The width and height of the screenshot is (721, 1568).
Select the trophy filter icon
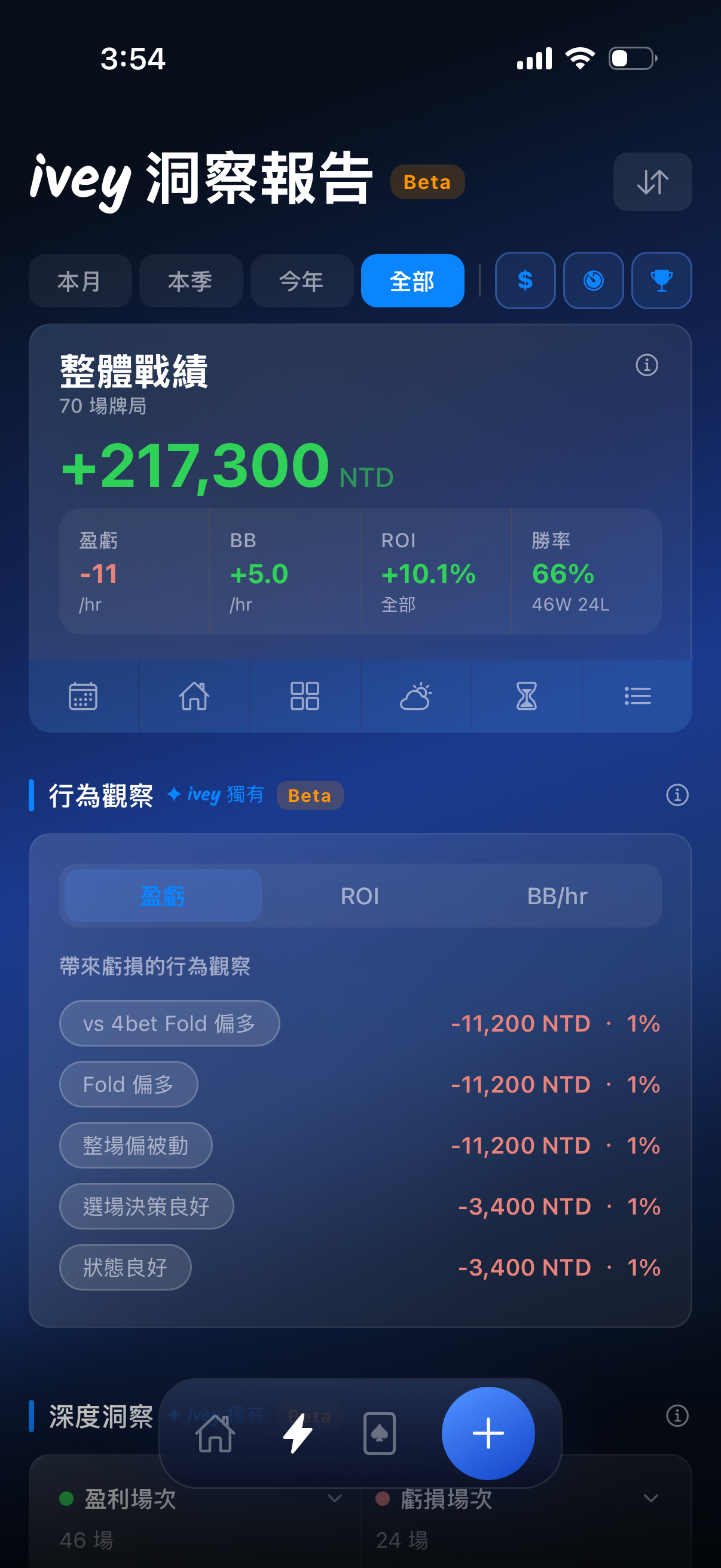click(x=661, y=280)
